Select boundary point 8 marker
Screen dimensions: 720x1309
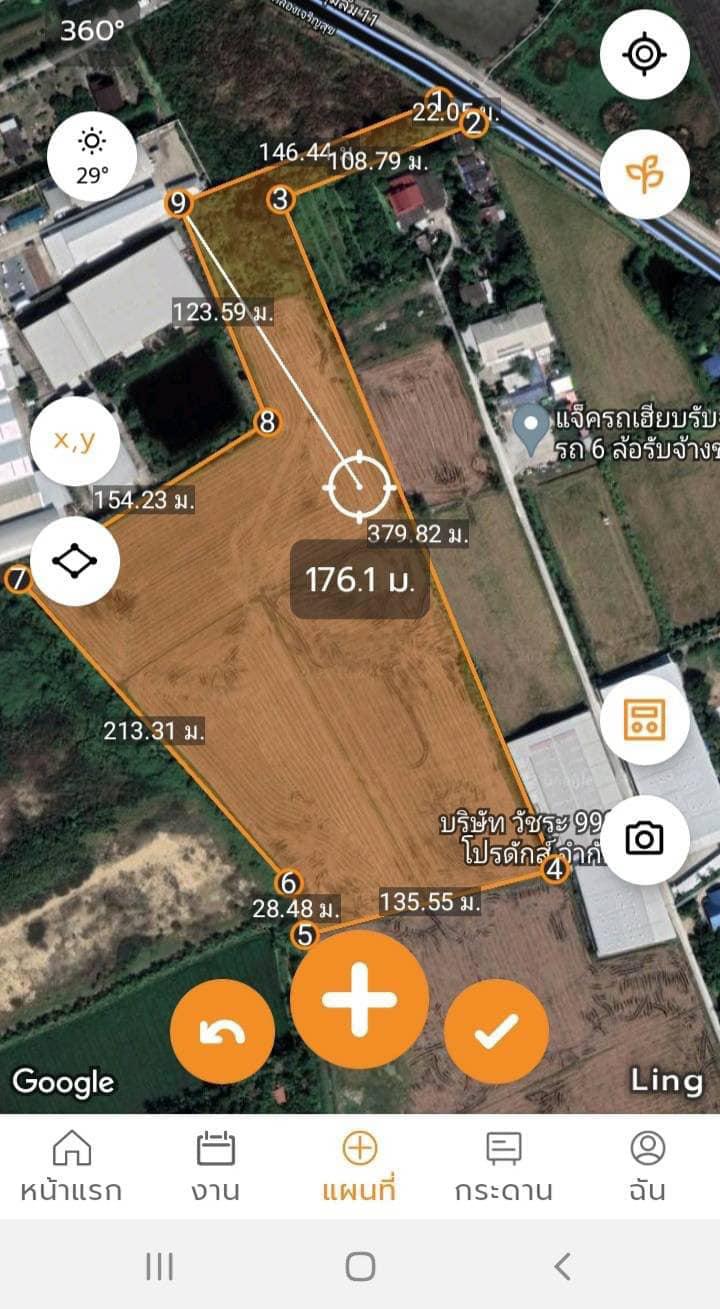click(267, 423)
